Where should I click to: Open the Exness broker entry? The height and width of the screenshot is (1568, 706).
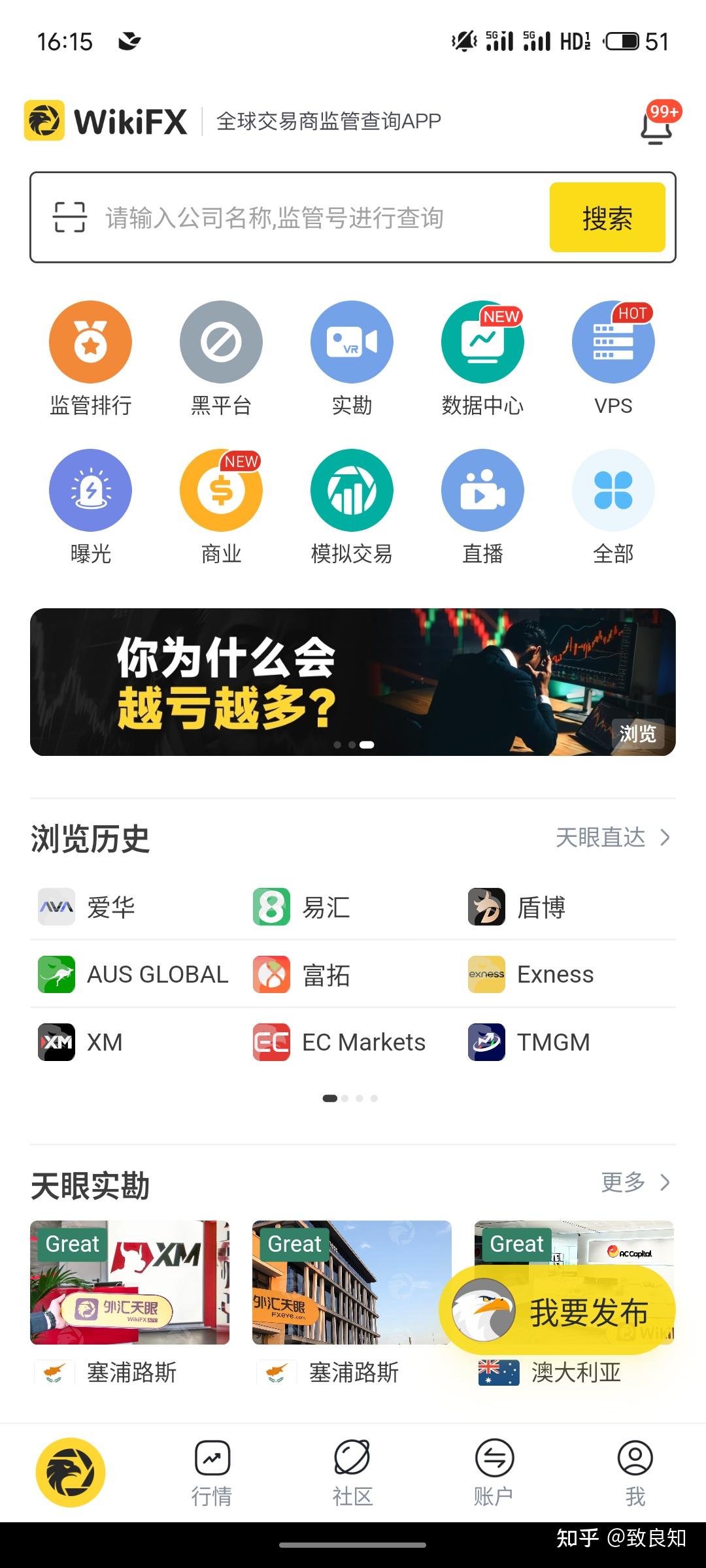click(x=556, y=973)
